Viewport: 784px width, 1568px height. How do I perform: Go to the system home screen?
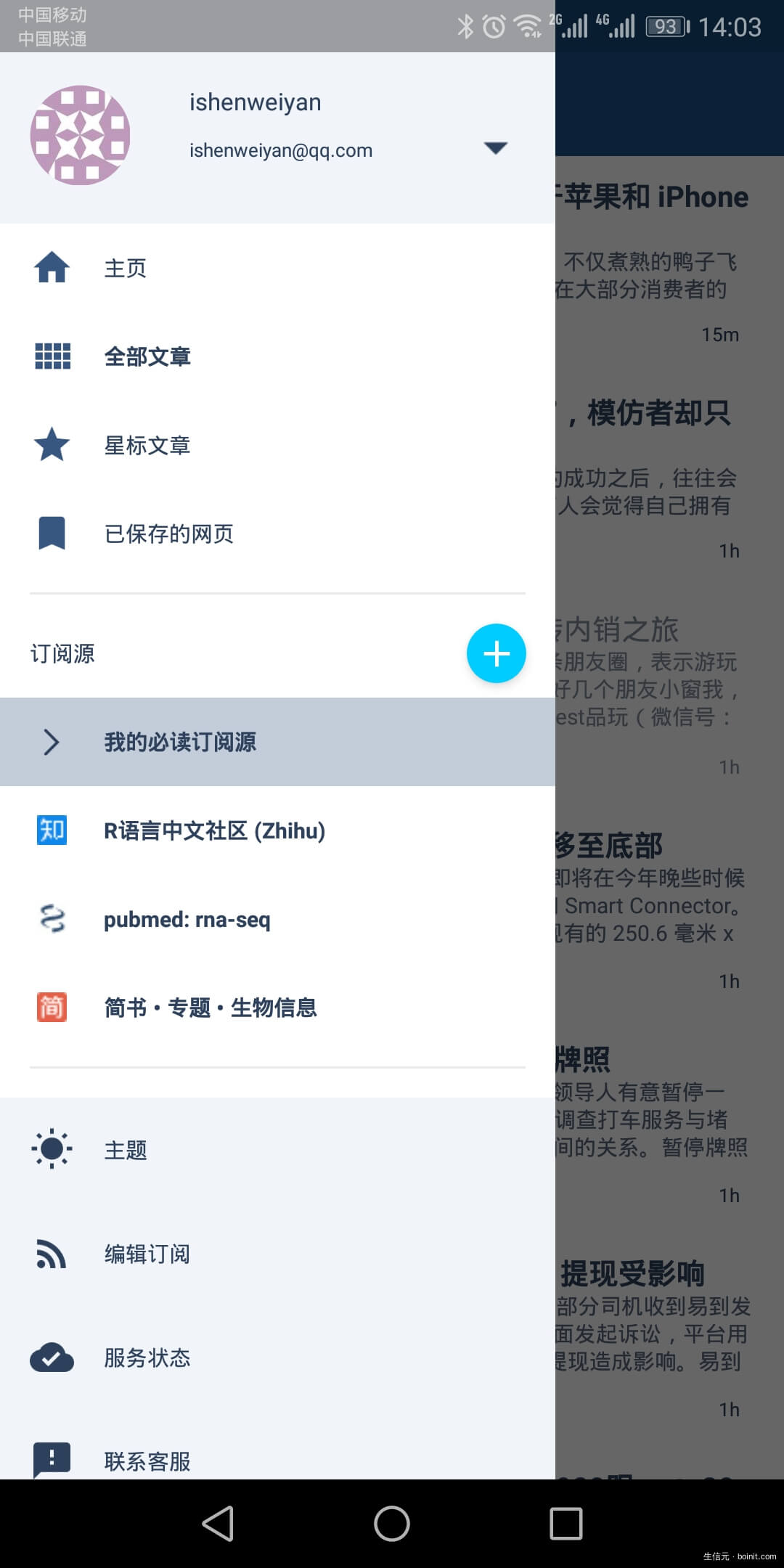click(x=392, y=1523)
